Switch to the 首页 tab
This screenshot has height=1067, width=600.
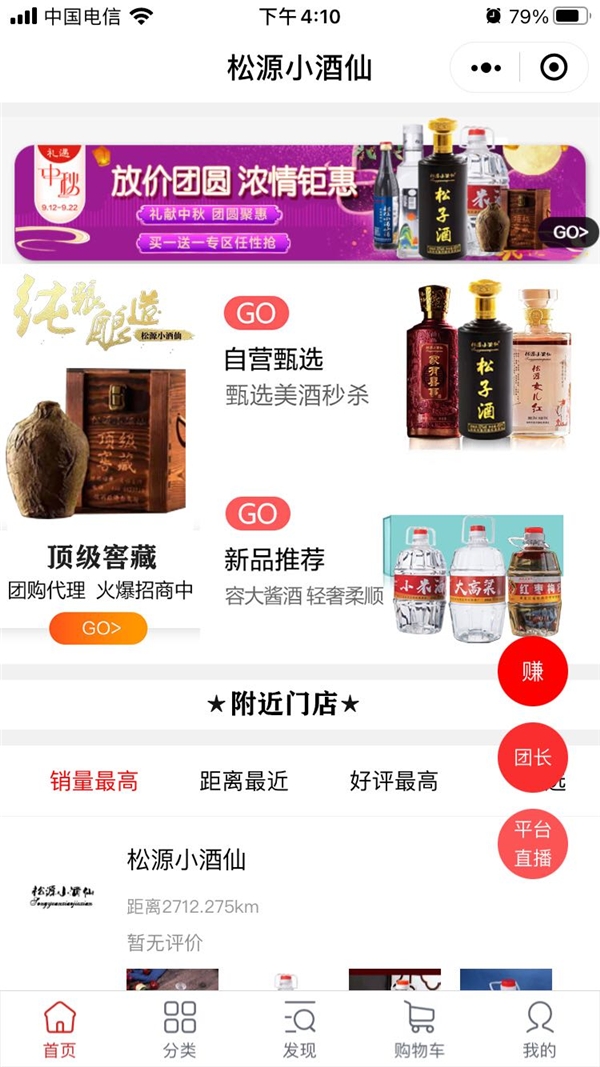point(60,1030)
